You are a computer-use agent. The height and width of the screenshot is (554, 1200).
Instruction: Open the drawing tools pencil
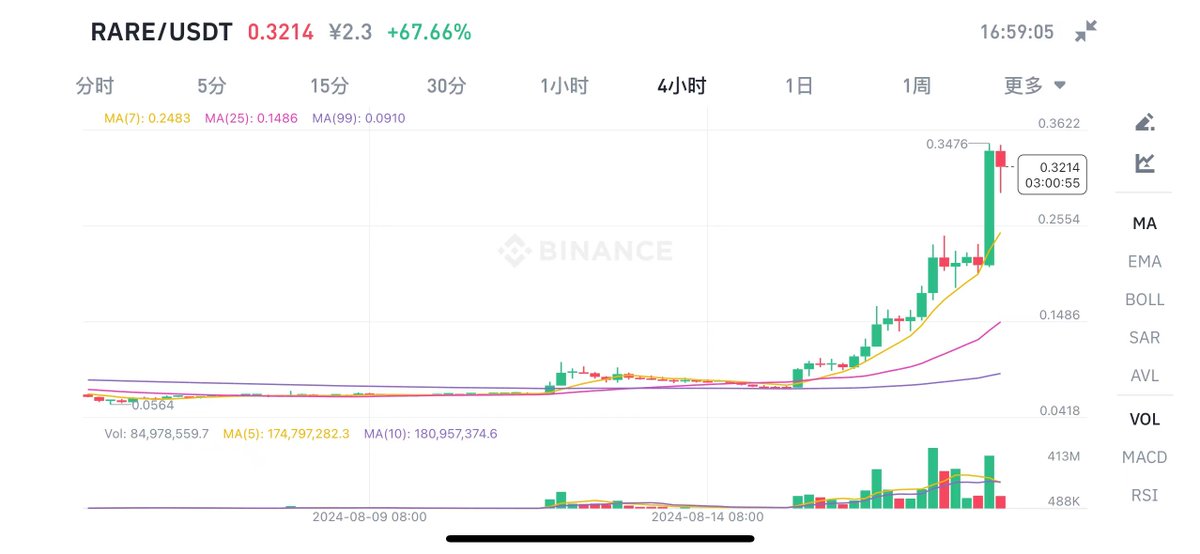pos(1145,123)
